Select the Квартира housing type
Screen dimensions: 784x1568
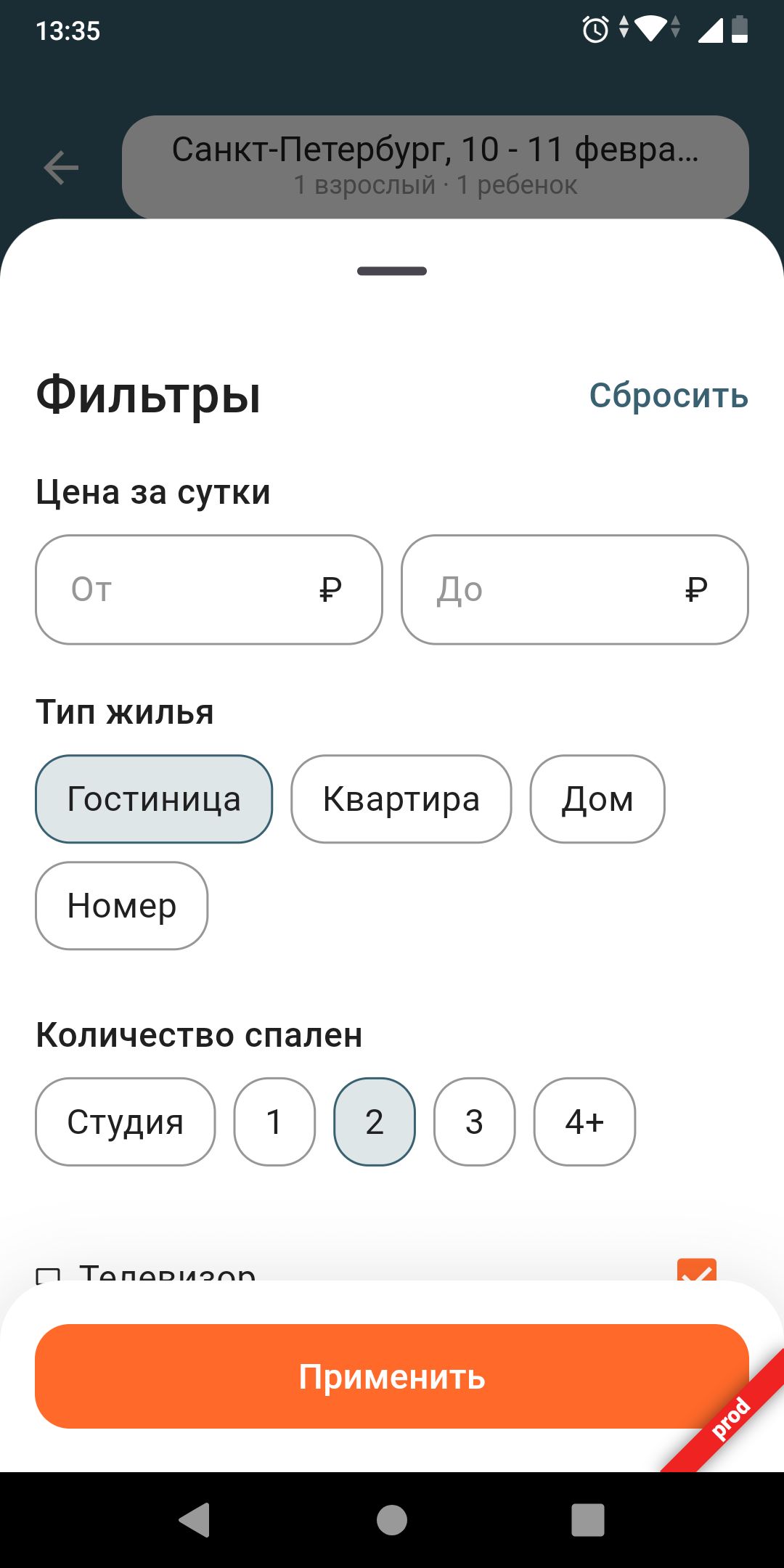(x=401, y=799)
